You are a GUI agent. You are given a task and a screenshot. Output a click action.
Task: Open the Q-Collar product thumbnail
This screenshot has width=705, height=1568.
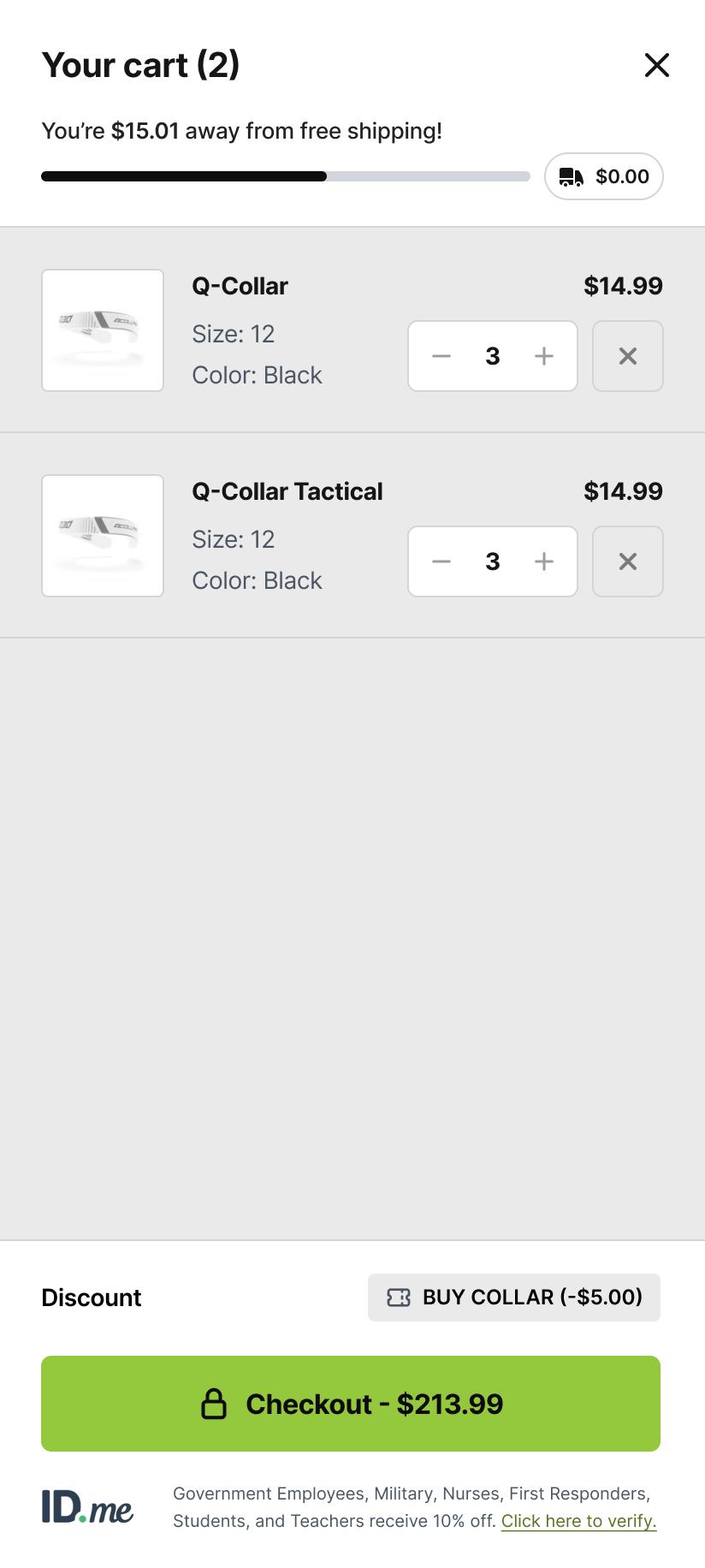click(x=102, y=330)
